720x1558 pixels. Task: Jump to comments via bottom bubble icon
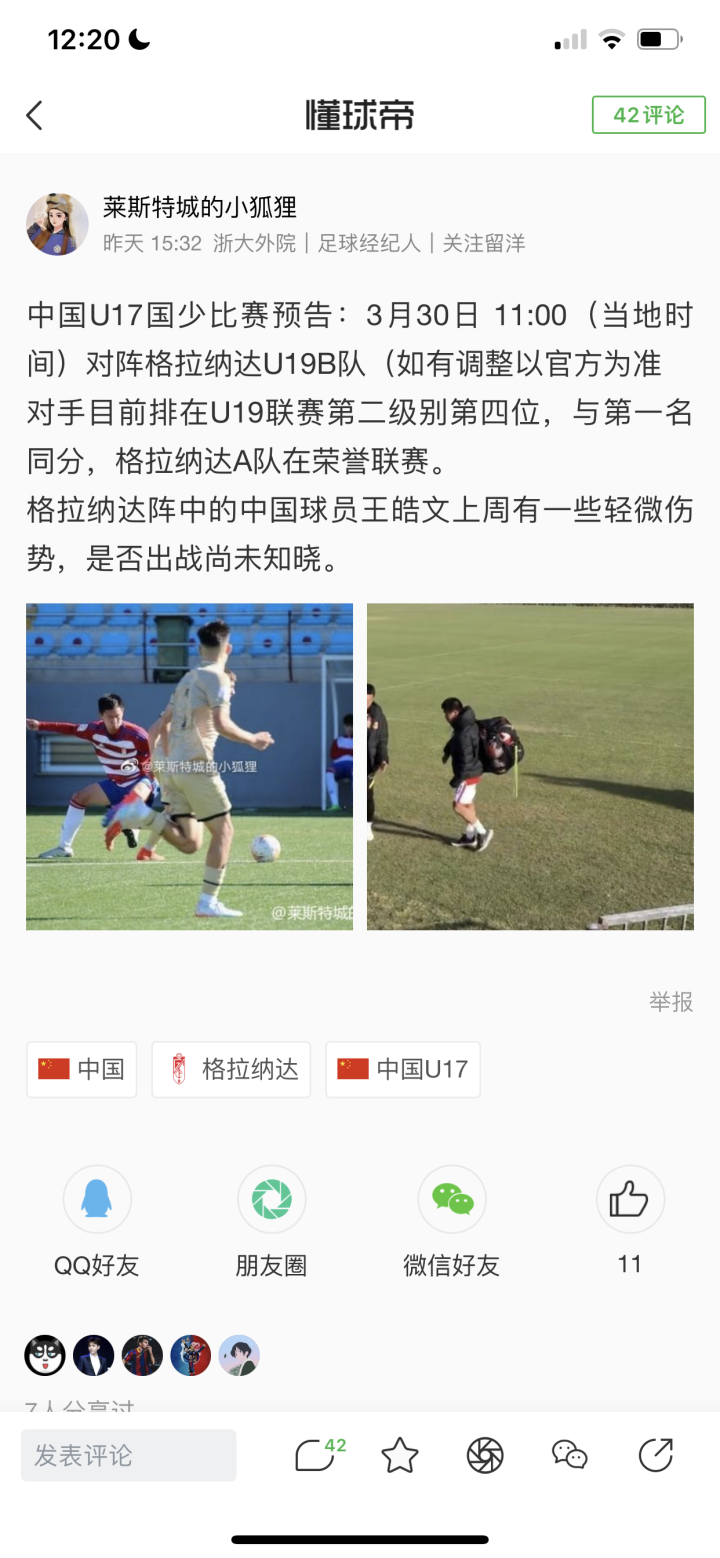tap(316, 1455)
